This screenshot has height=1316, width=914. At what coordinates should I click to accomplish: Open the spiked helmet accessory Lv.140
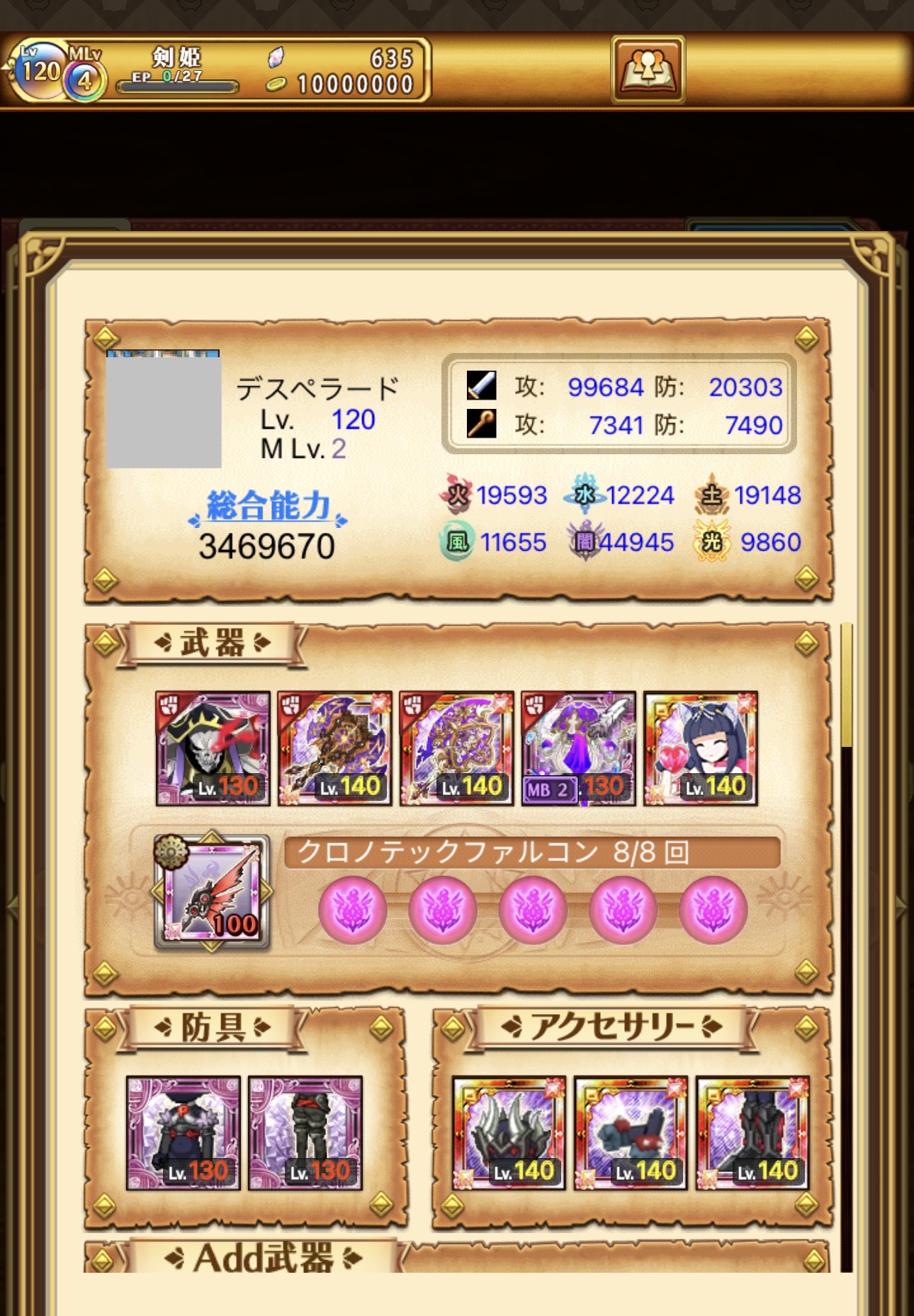point(509,1132)
